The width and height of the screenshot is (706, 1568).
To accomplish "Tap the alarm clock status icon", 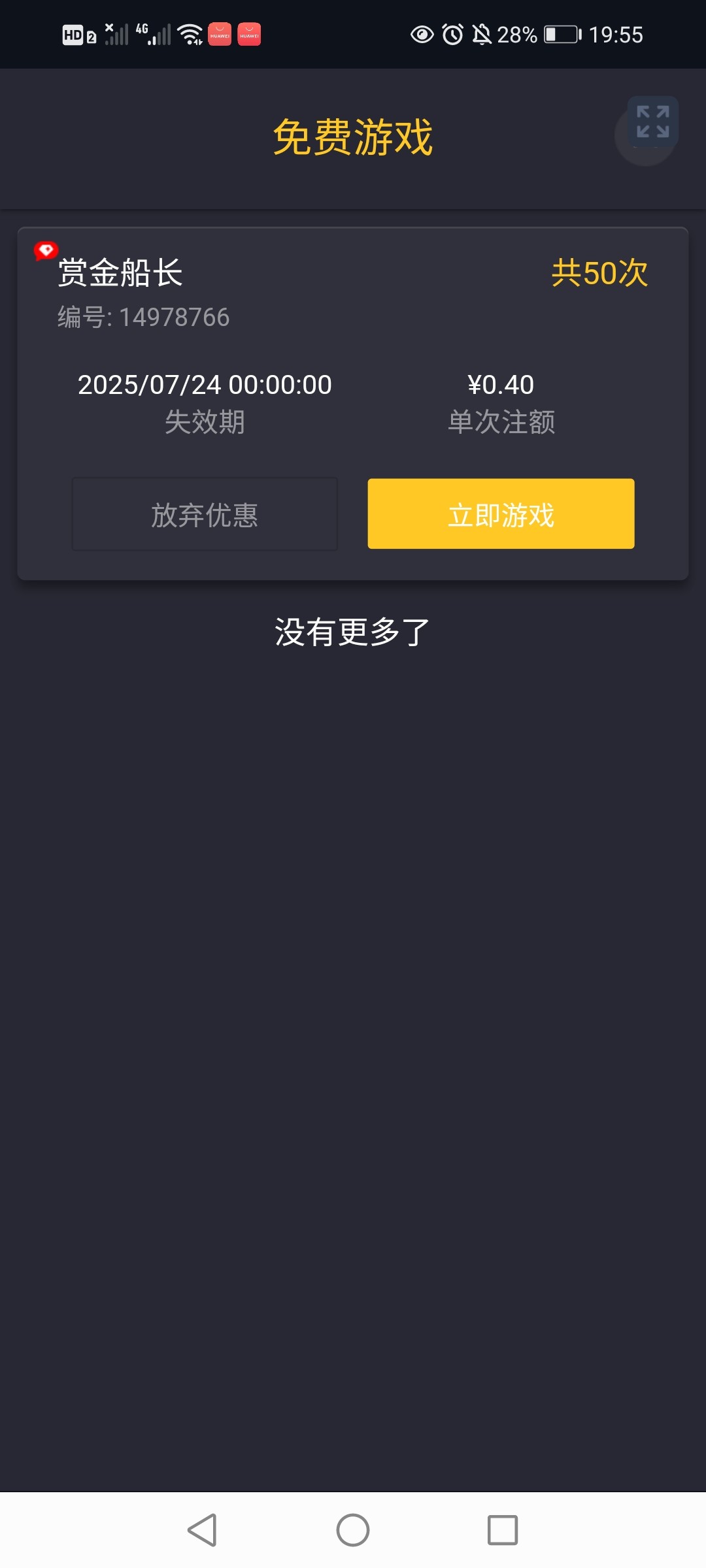I will click(x=452, y=34).
